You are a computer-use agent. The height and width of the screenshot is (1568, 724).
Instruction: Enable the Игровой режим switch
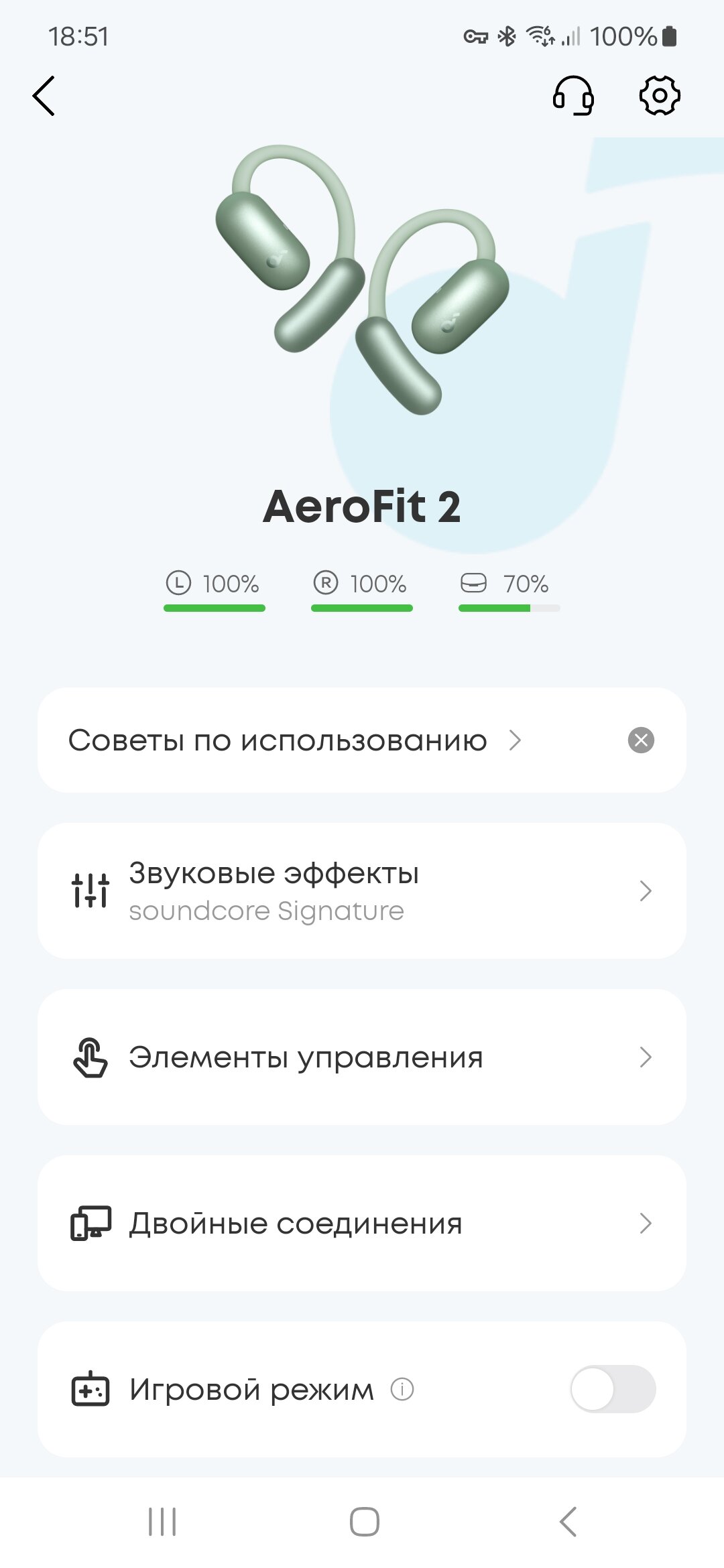click(613, 1389)
